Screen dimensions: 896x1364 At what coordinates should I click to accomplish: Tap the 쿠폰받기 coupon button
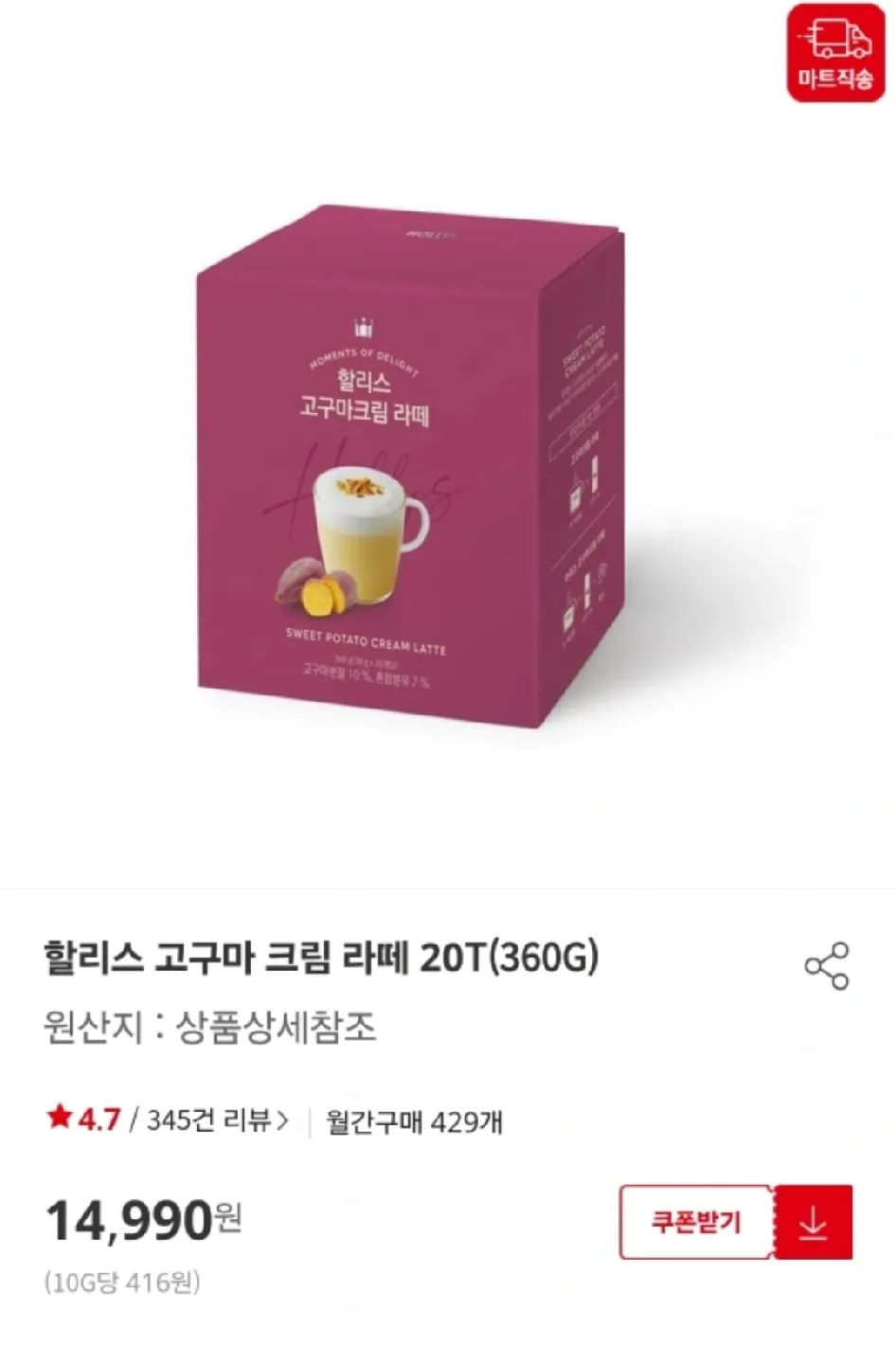(x=696, y=1222)
